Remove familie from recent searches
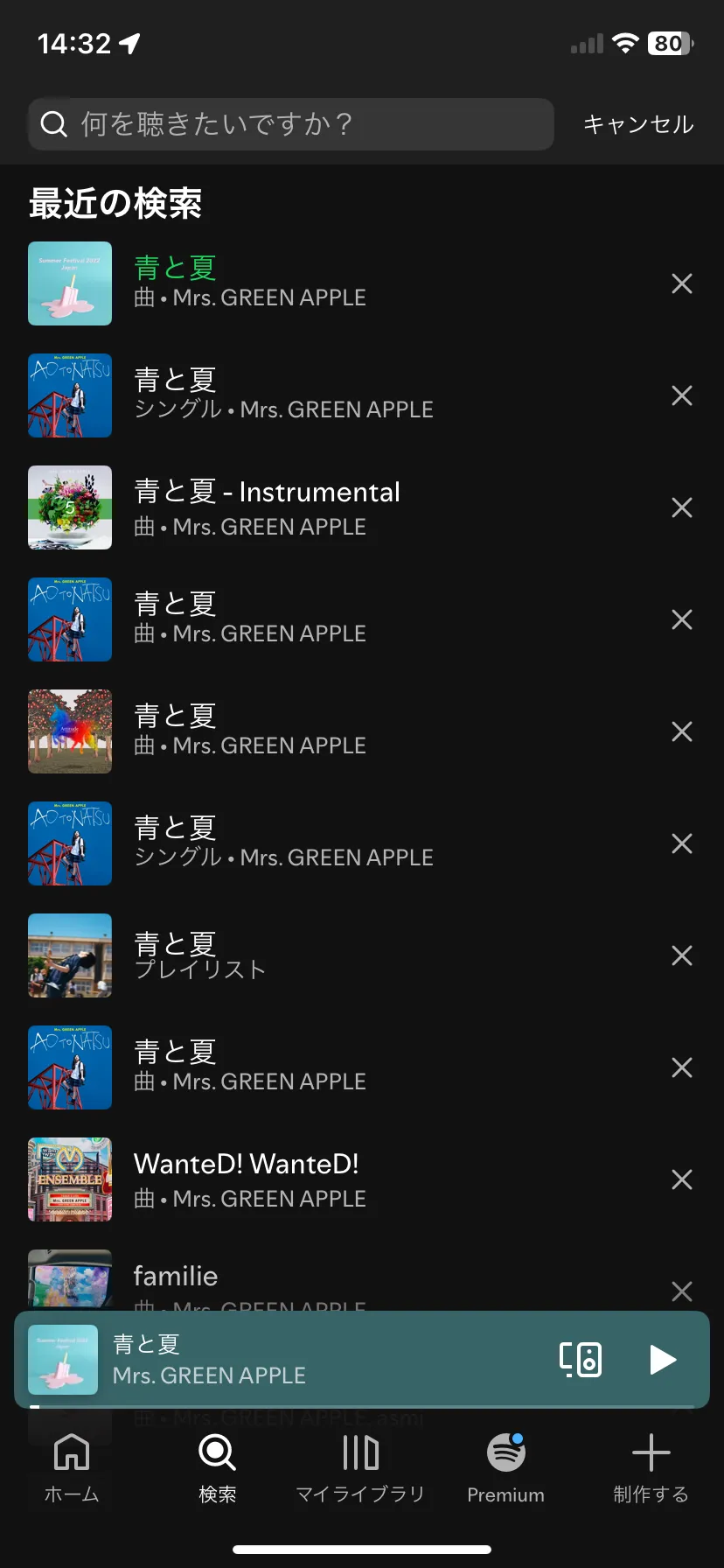The height and width of the screenshot is (1568, 724). pos(682,1291)
